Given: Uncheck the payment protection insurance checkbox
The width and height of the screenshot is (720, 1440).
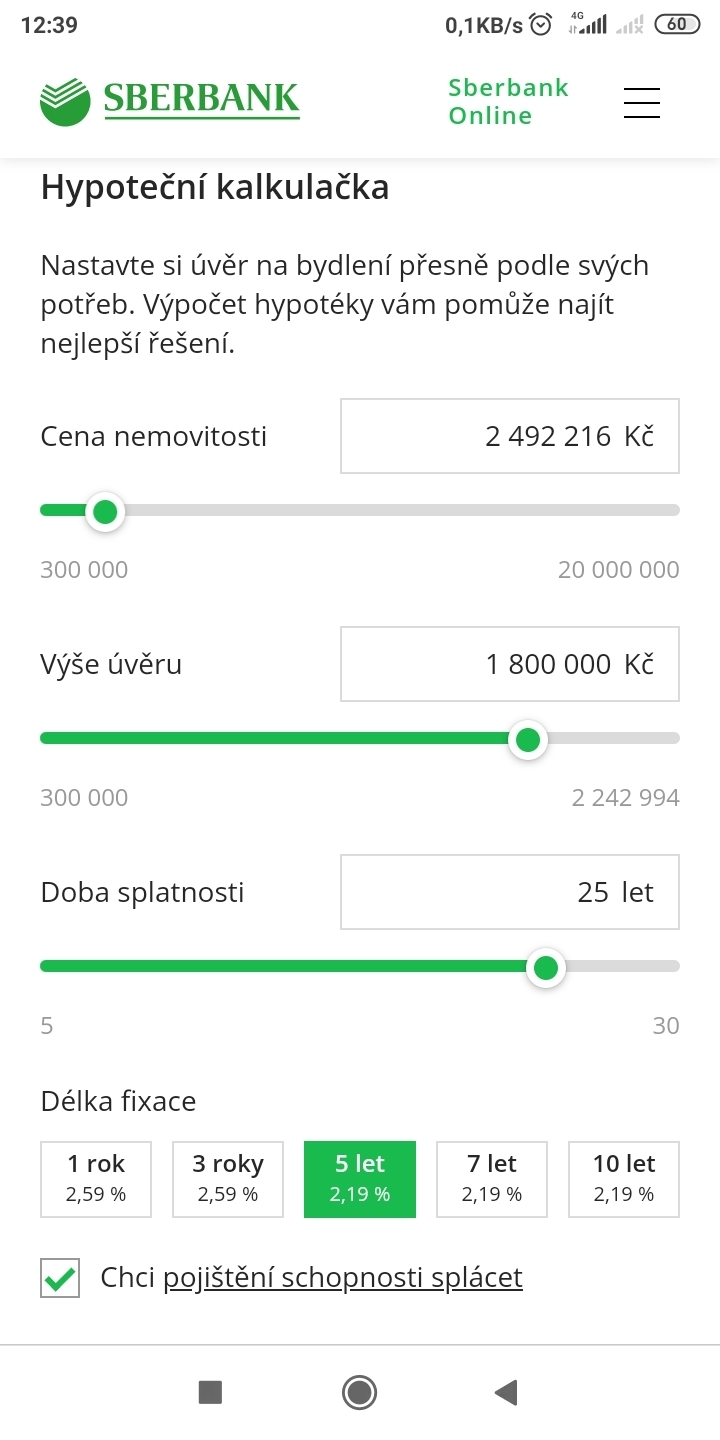Looking at the screenshot, I should click(x=60, y=1278).
